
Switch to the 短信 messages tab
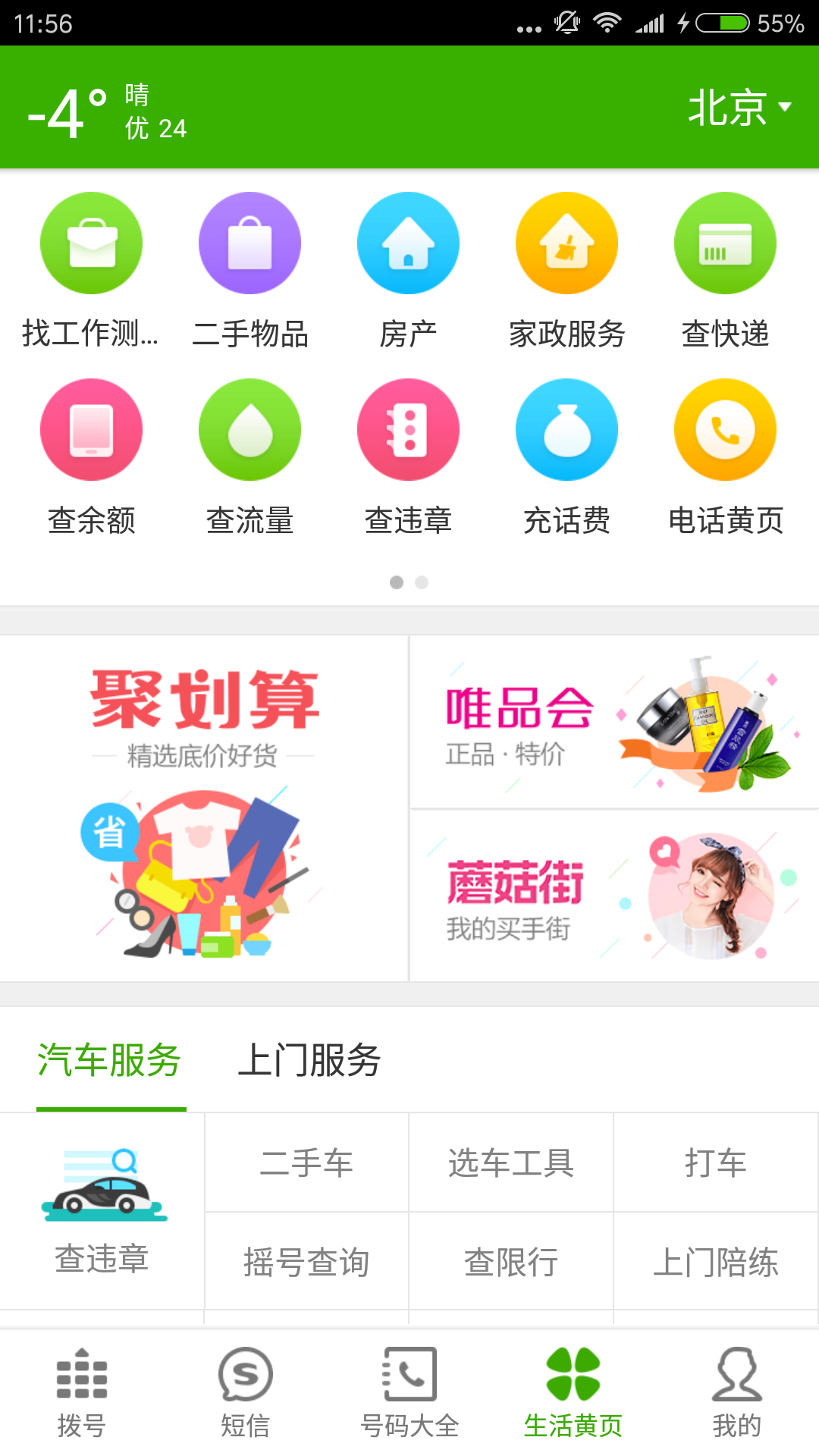click(245, 1392)
